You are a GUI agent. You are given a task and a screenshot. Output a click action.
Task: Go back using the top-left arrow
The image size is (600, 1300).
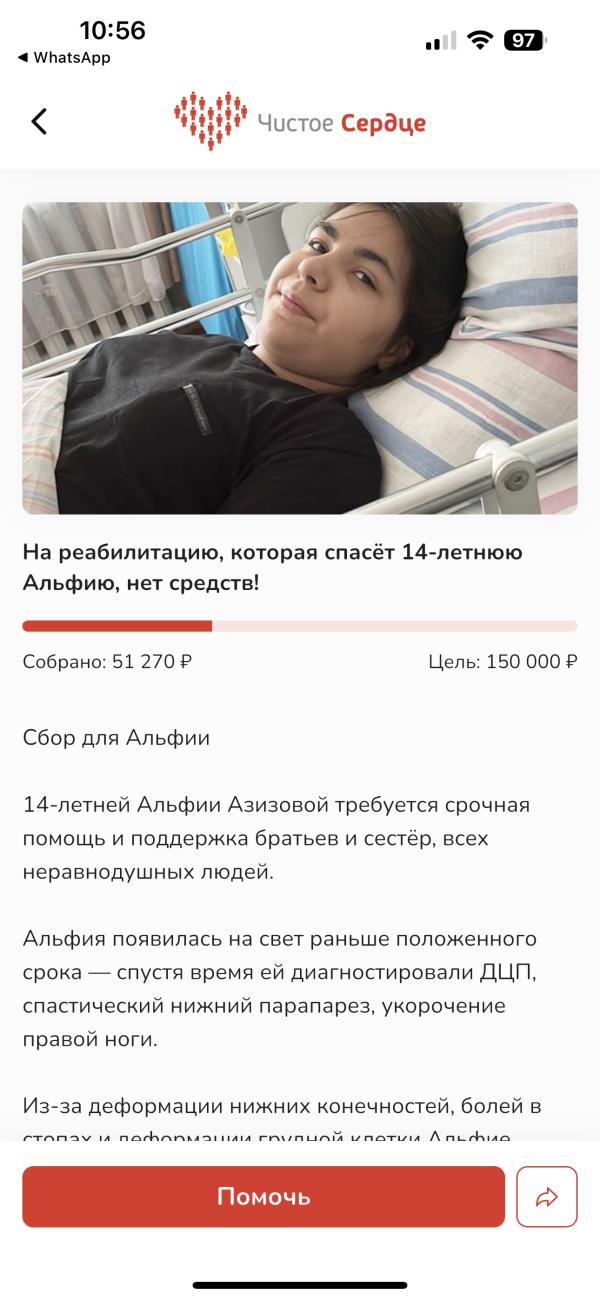[39, 122]
